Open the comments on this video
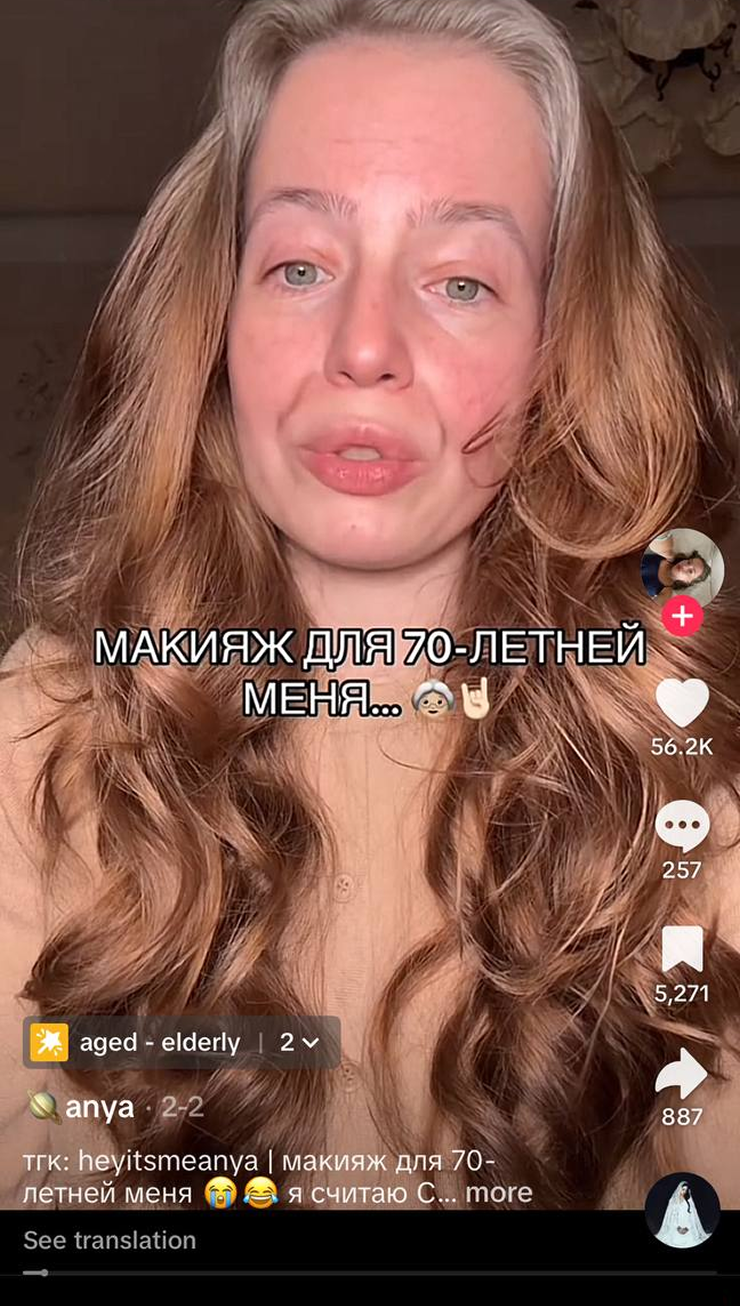Image resolution: width=740 pixels, height=1306 pixels. coord(682,827)
